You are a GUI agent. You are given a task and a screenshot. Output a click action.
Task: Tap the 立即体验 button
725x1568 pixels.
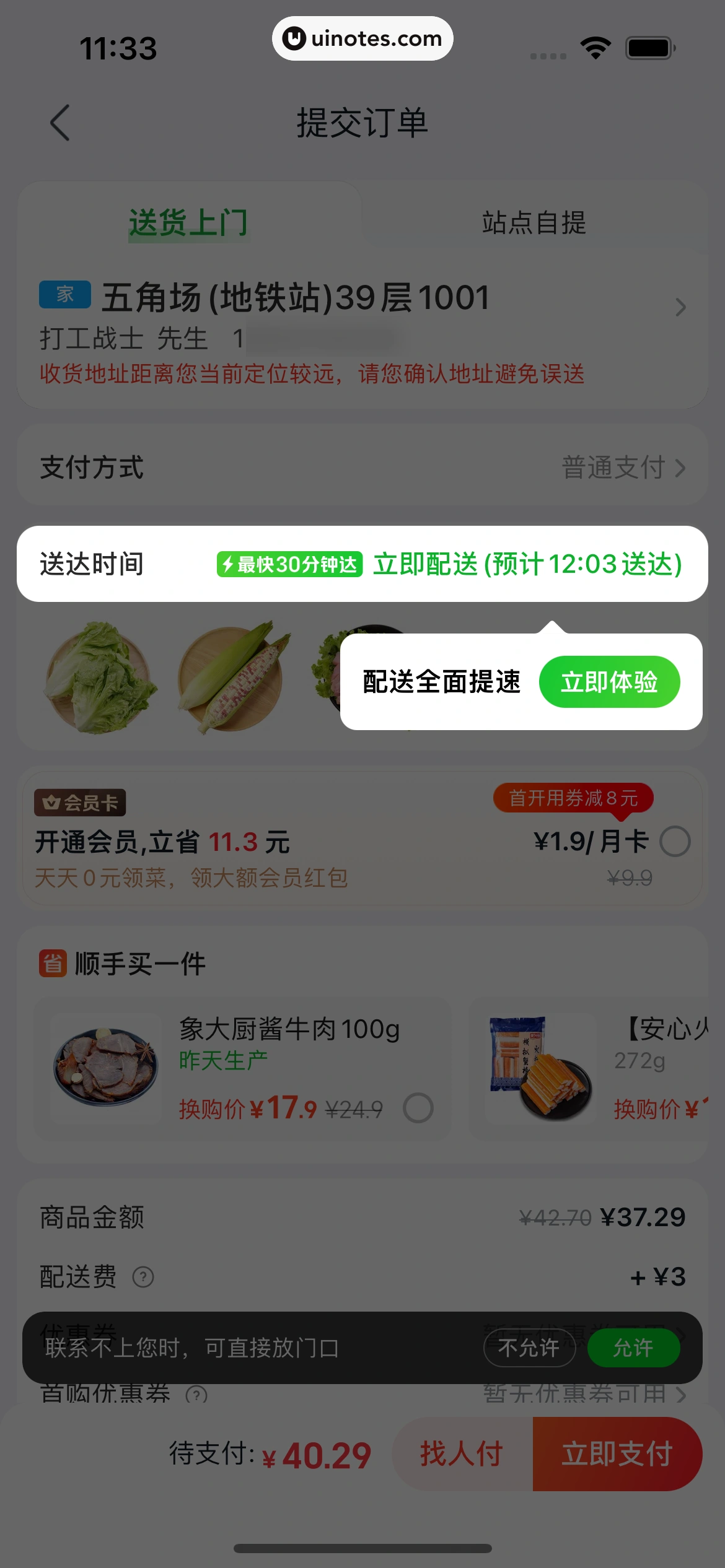(x=609, y=682)
